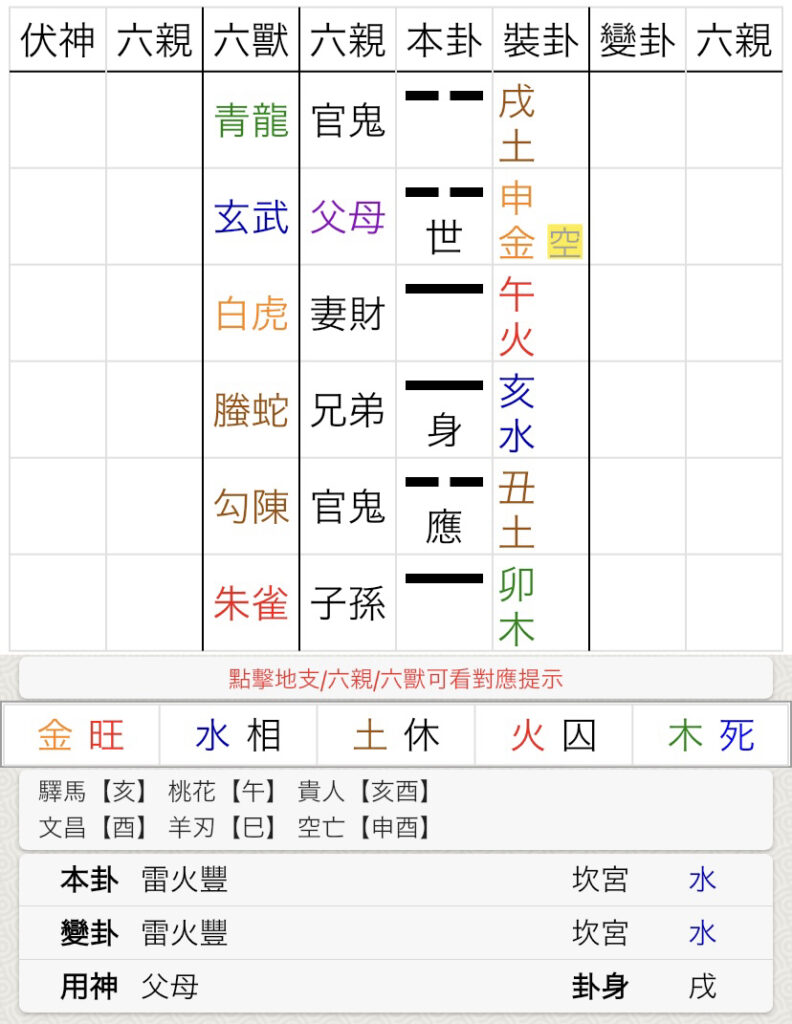Select 子孫 in the 六親 column
The width and height of the screenshot is (792, 1024).
click(347, 604)
